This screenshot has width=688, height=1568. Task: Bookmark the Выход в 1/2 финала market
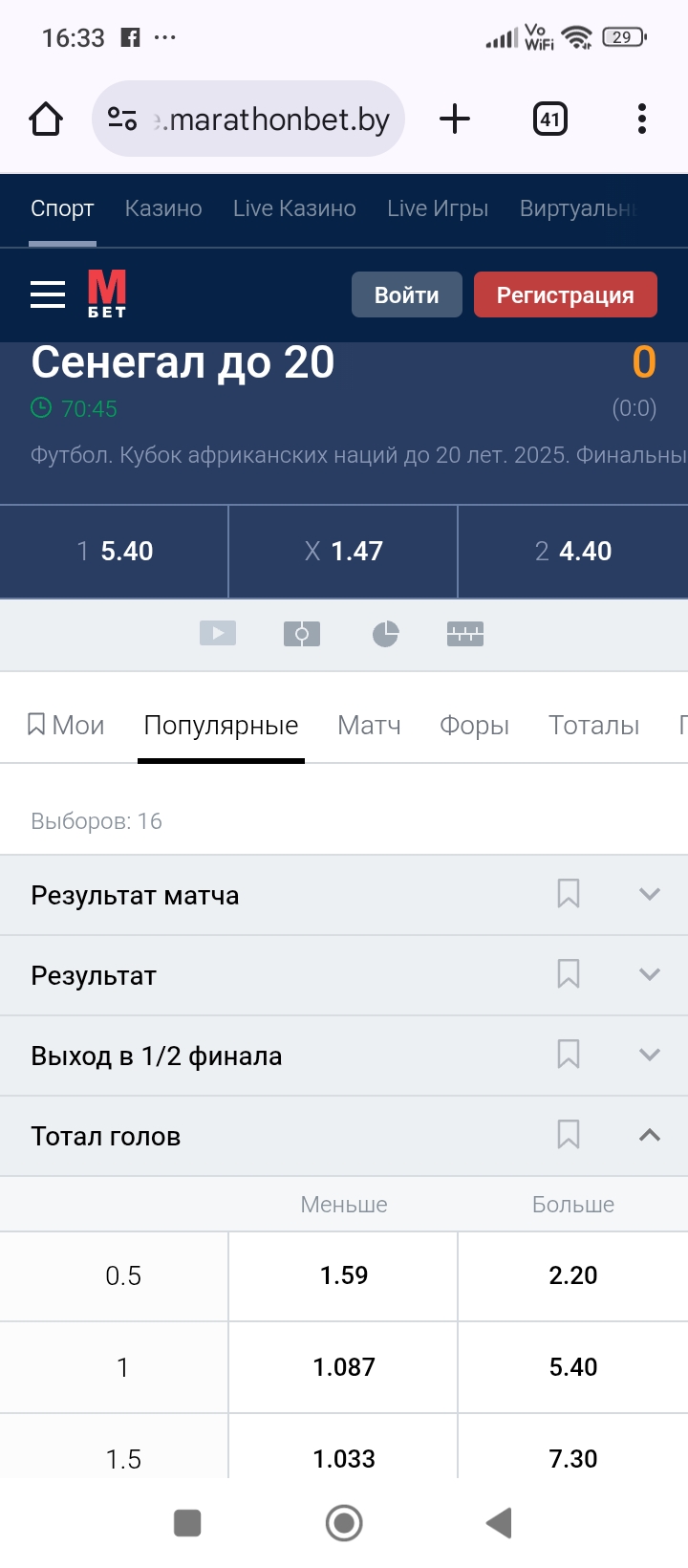[569, 1055]
